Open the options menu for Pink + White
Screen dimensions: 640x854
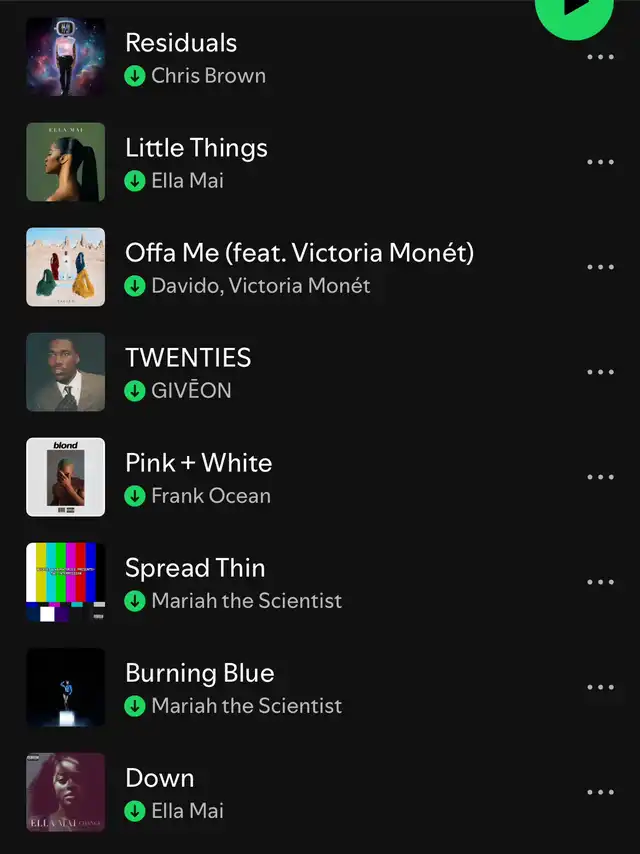click(x=600, y=477)
